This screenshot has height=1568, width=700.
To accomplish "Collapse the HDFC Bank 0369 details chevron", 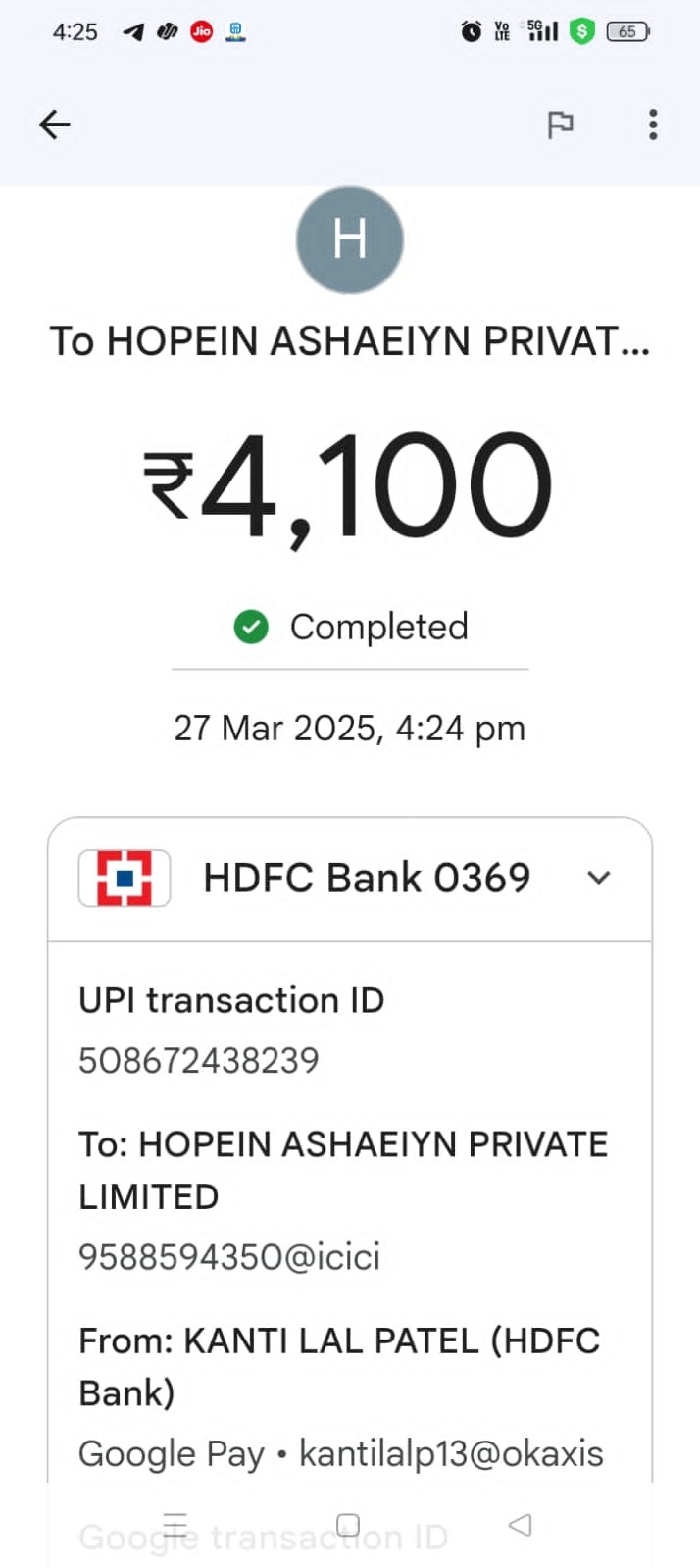I will coord(599,878).
